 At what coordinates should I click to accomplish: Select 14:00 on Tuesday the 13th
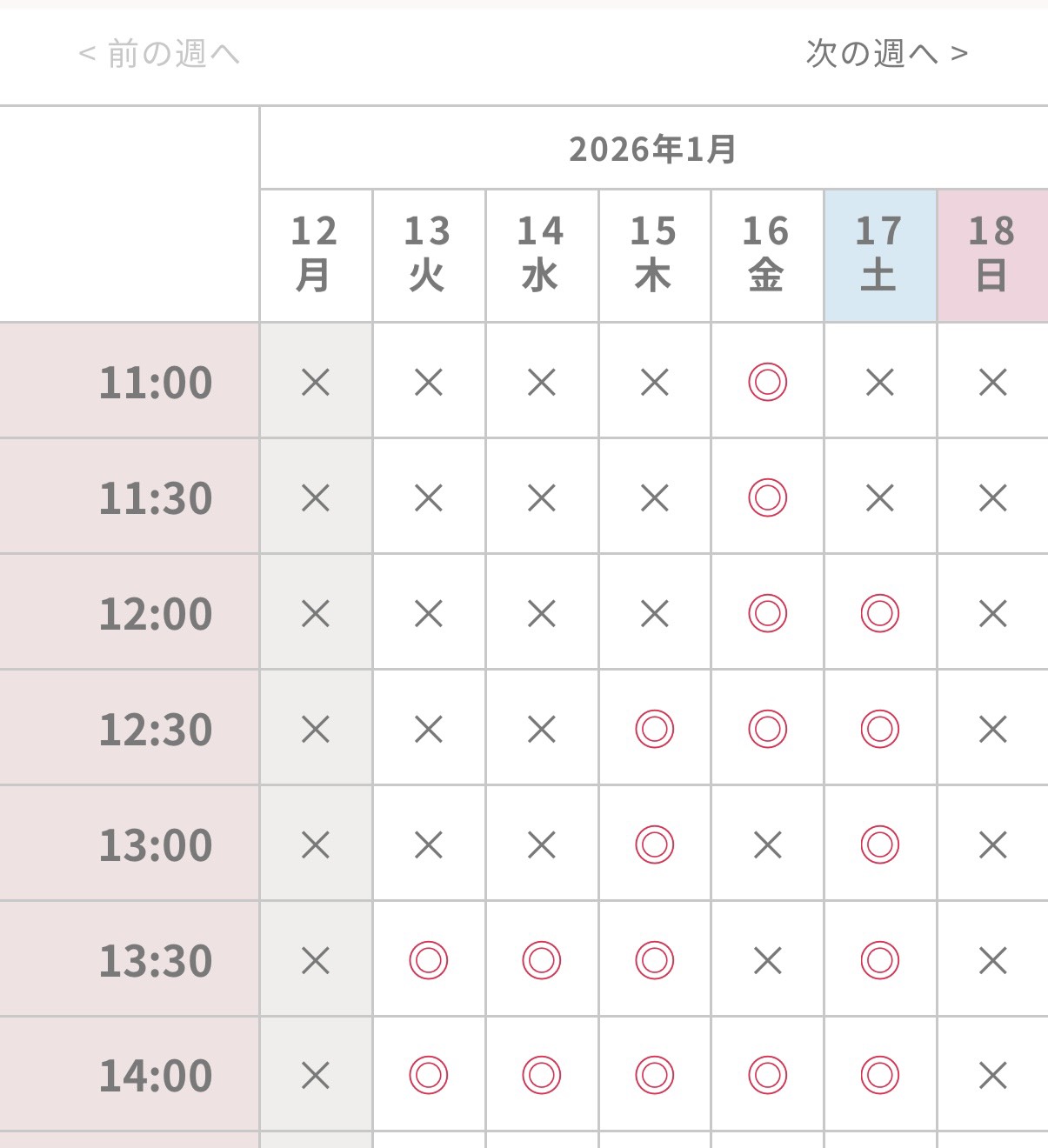pyautogui.click(x=428, y=1076)
